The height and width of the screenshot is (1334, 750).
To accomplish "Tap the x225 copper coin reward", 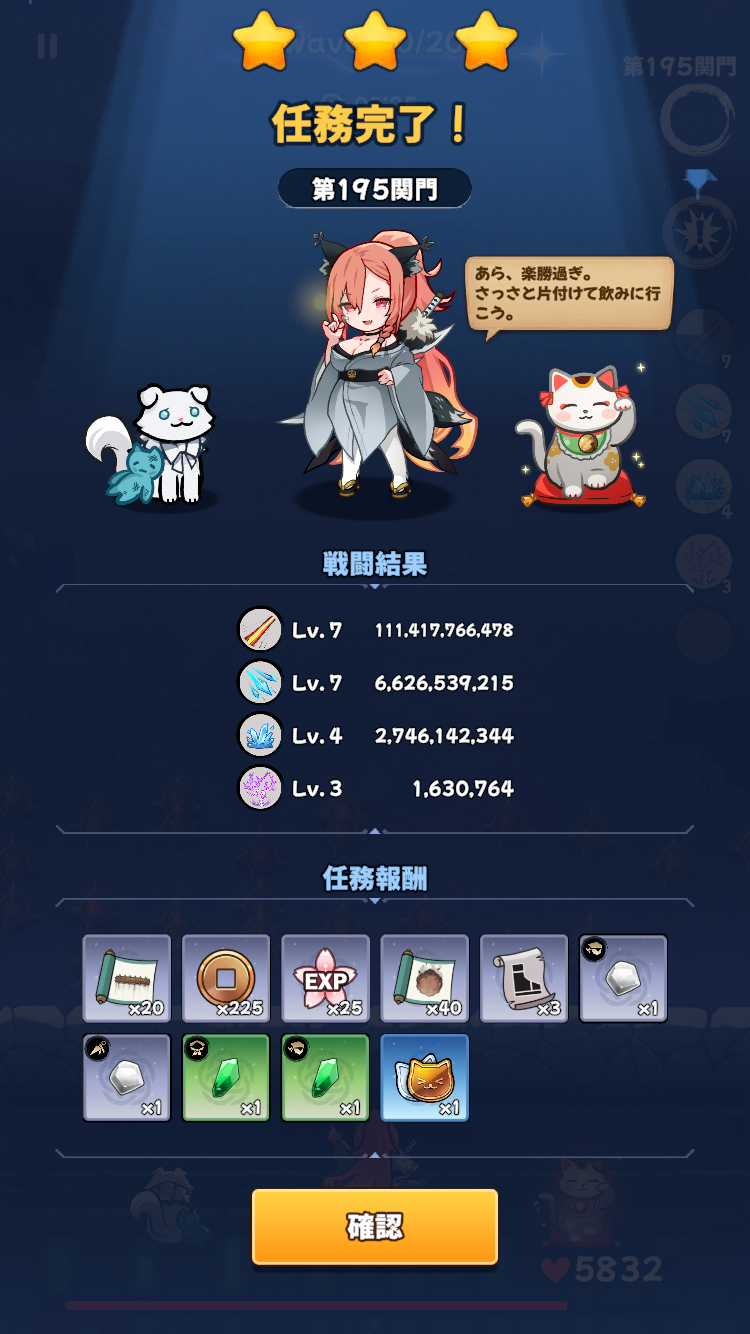I will tap(226, 979).
